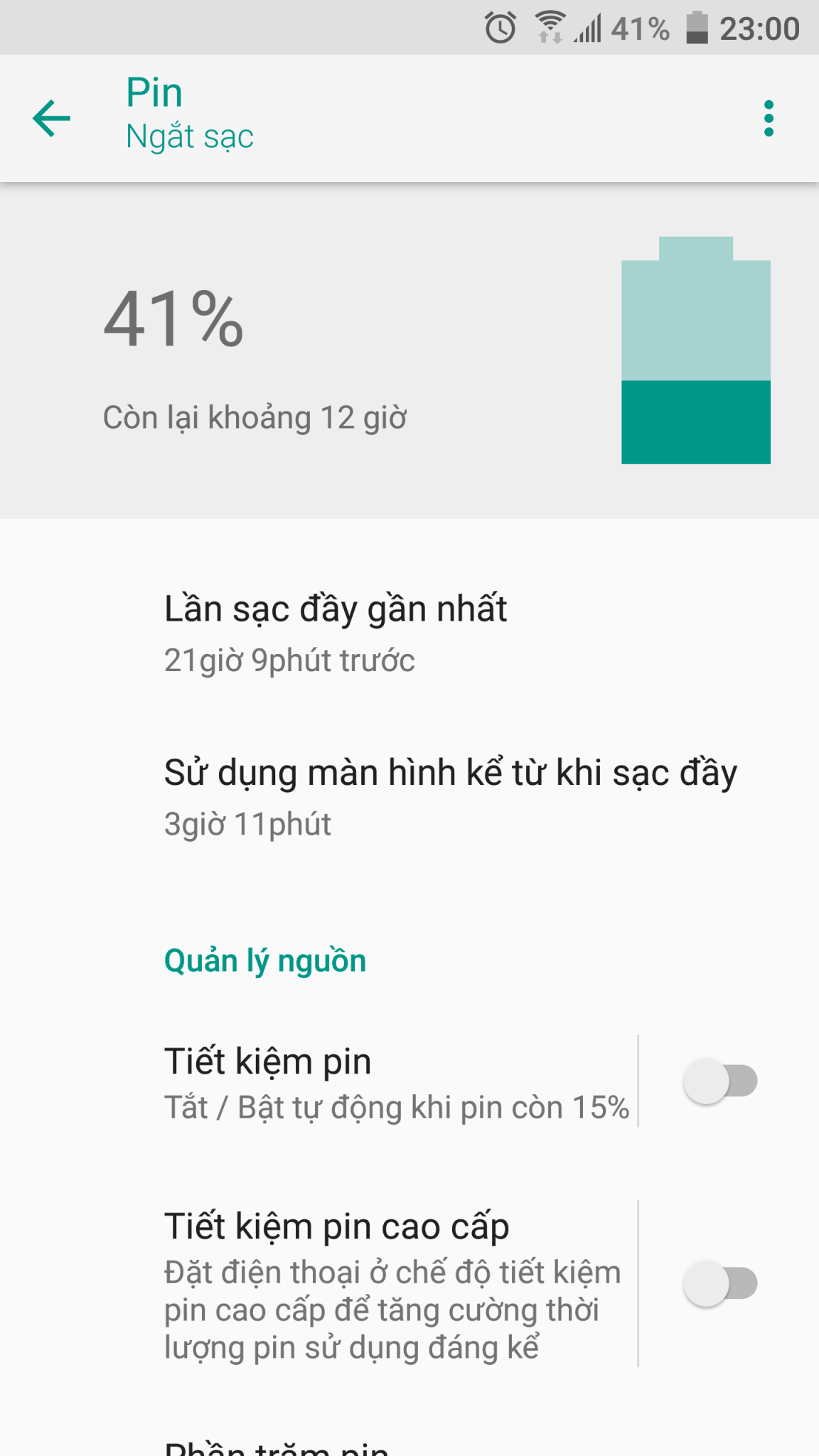This screenshot has width=819, height=1456.
Task: Tap the 41% battery usage graphic
Action: click(695, 351)
